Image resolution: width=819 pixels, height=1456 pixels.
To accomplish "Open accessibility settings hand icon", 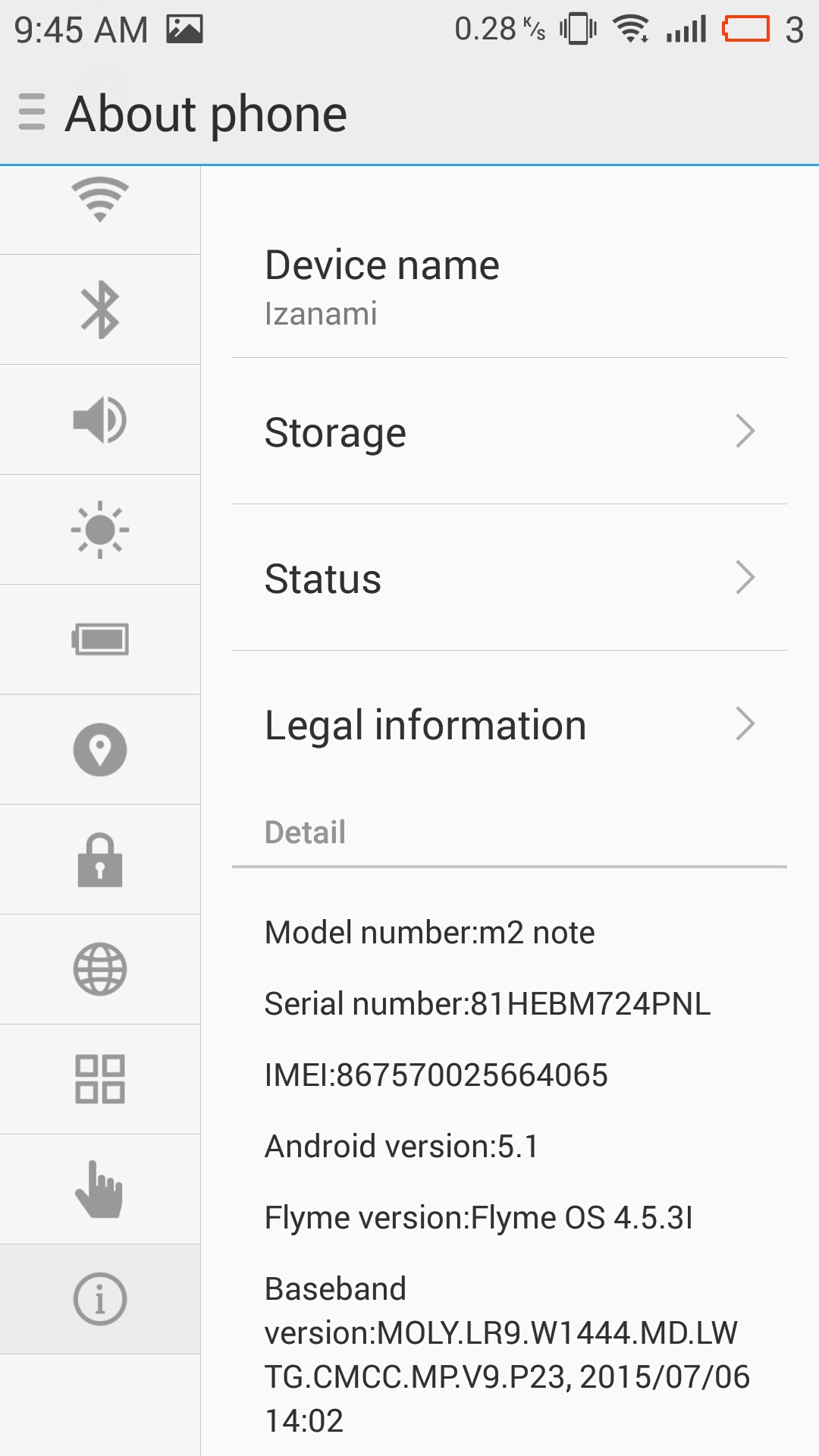I will click(99, 1189).
